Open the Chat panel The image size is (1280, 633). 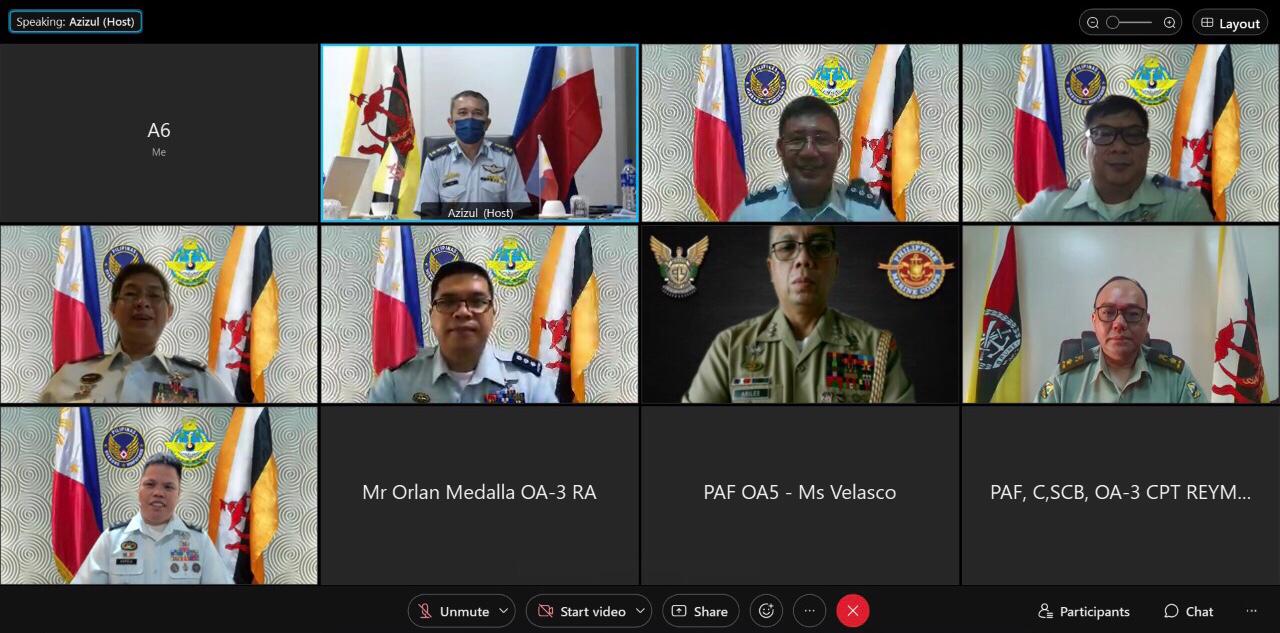pyautogui.click(x=1189, y=611)
